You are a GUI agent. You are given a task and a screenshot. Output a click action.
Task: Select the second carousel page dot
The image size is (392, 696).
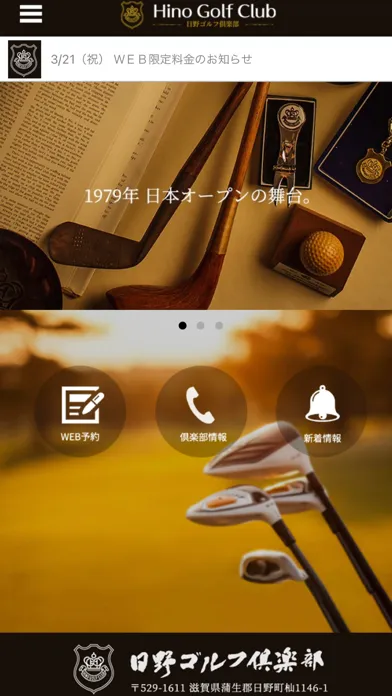201,326
